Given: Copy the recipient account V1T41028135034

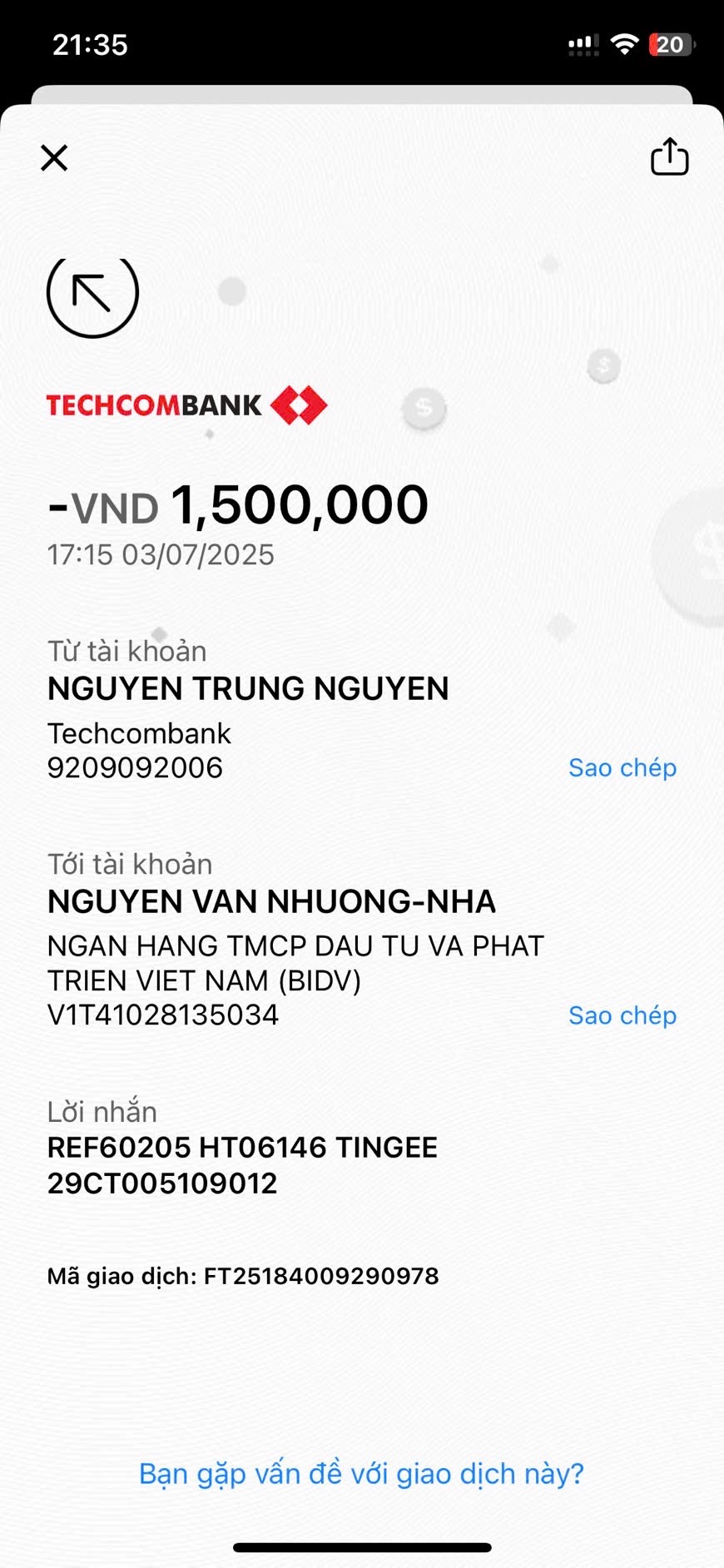Looking at the screenshot, I should click(x=622, y=1015).
